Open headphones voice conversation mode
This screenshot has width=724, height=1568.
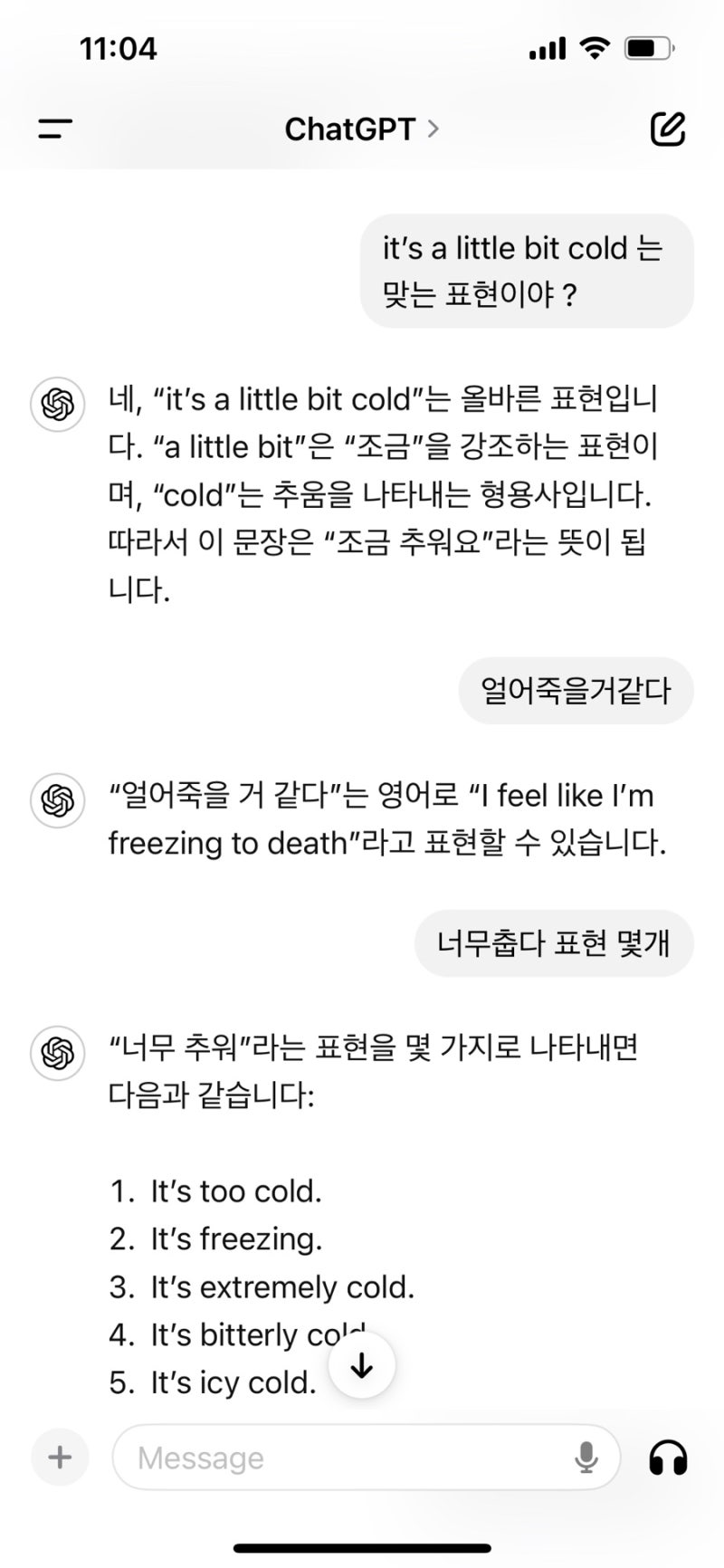tap(667, 1457)
